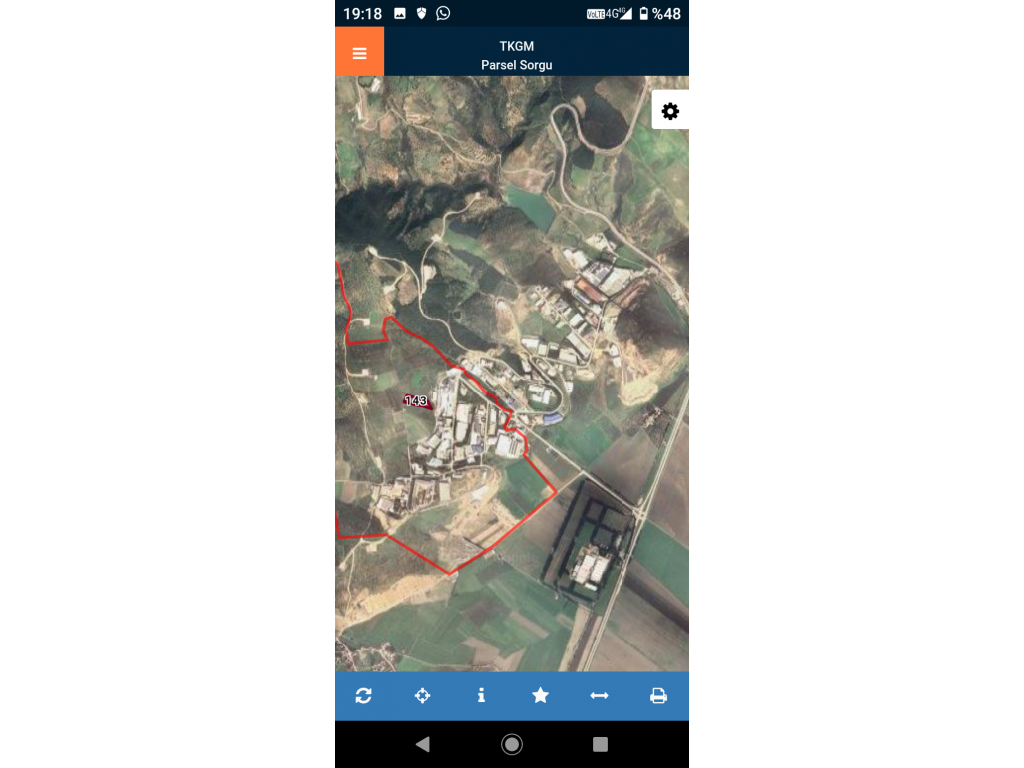Open map settings gear

point(670,111)
